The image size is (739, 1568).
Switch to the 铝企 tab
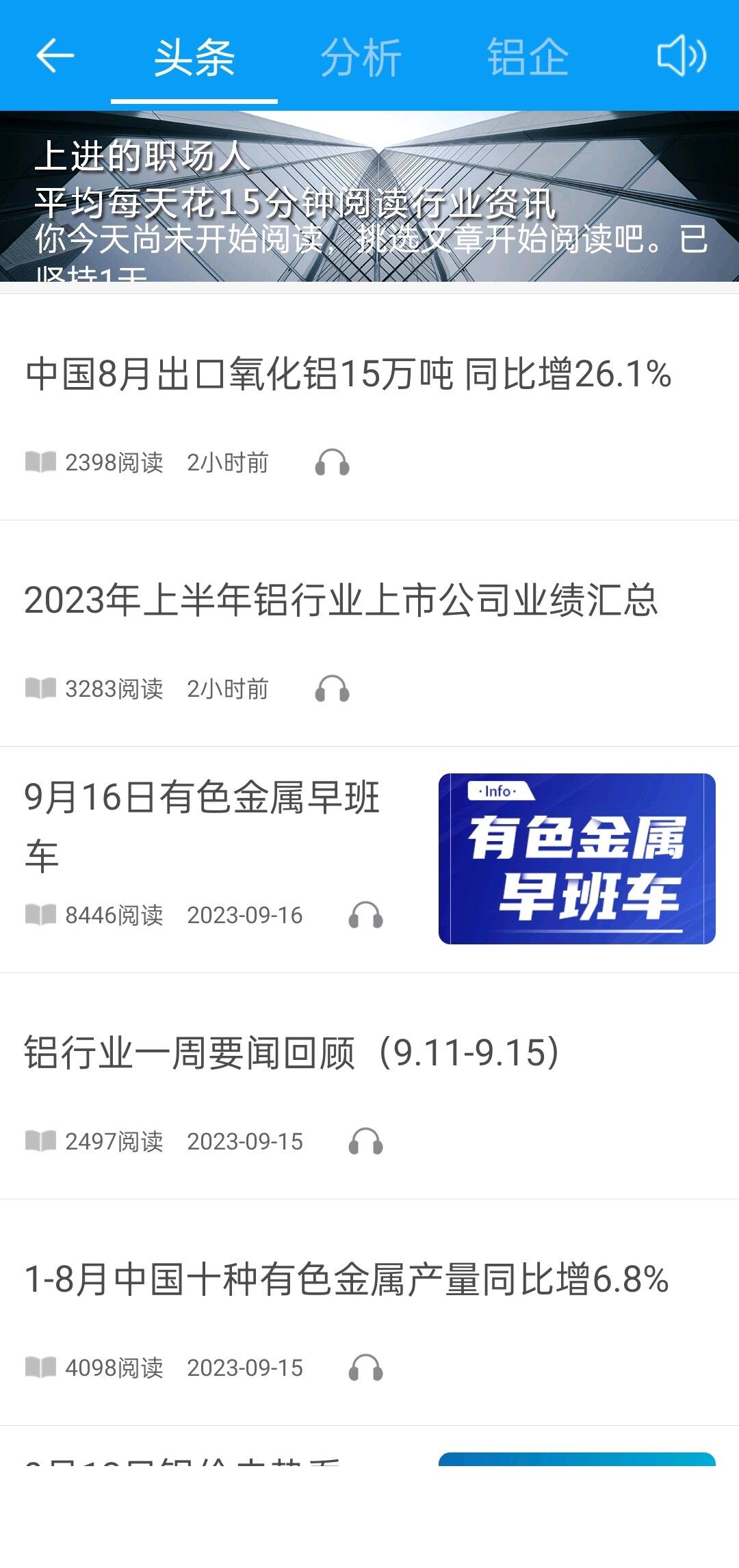click(x=528, y=57)
